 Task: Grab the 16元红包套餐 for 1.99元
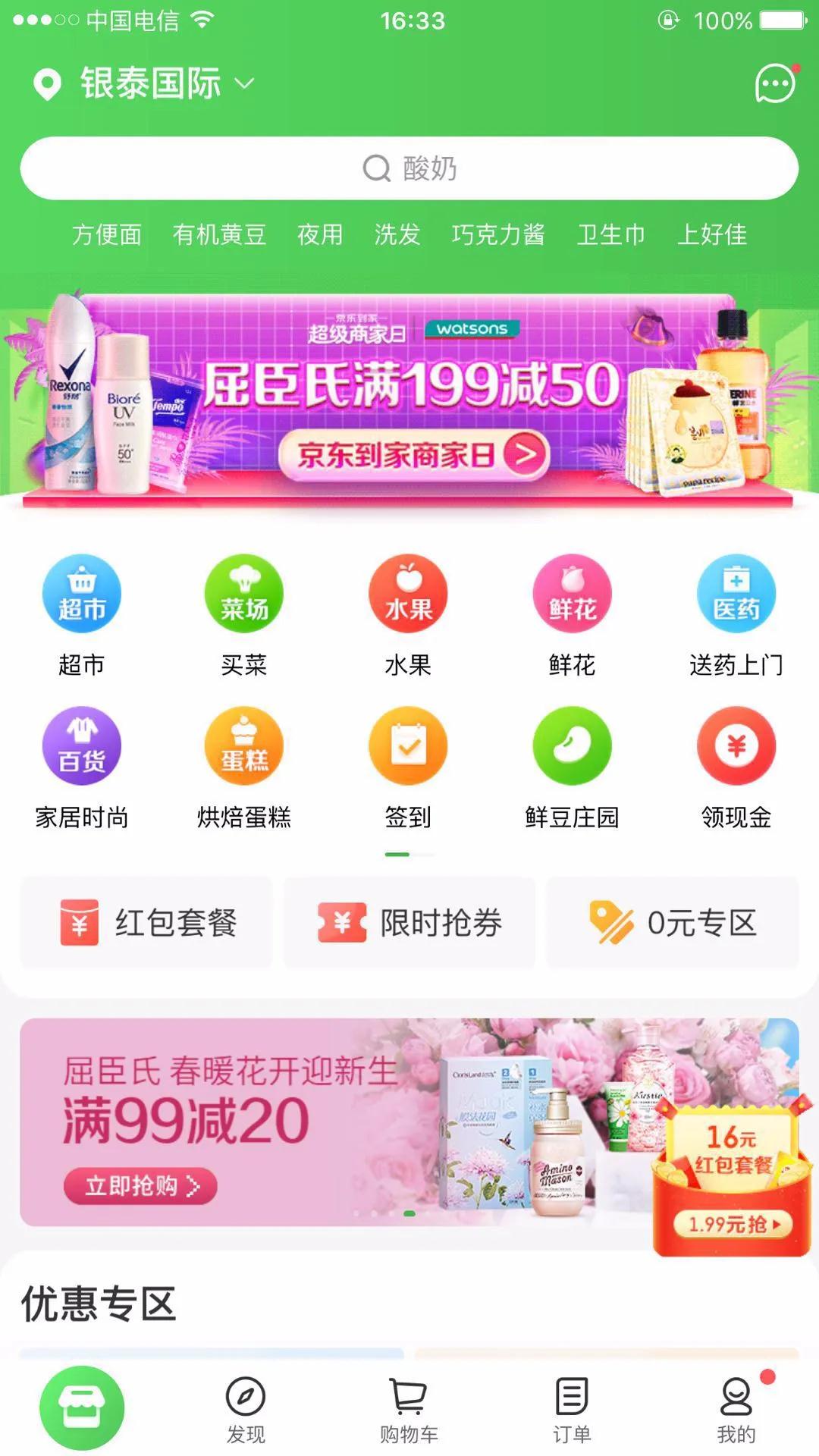733,1224
